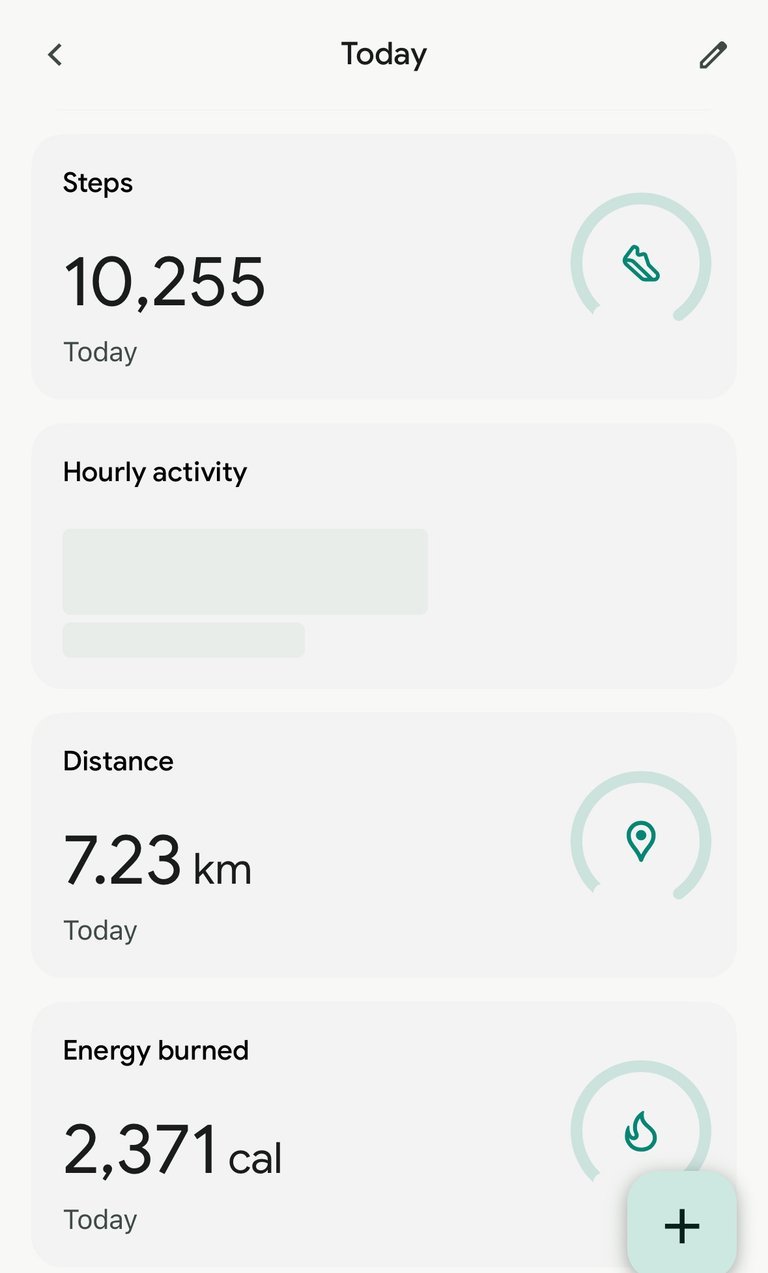Go back using the top-left arrow
Screen dimensions: 768x1273
(55, 55)
